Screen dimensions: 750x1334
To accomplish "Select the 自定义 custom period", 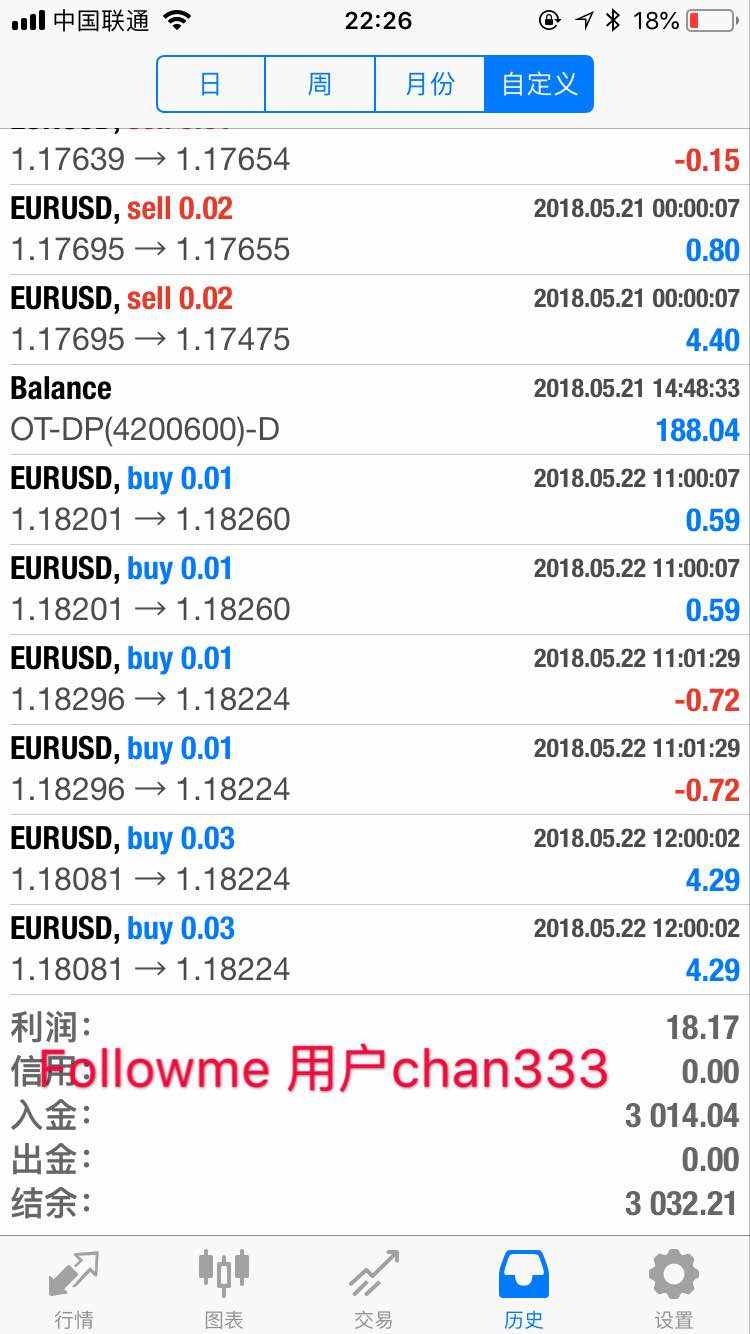I will [539, 84].
